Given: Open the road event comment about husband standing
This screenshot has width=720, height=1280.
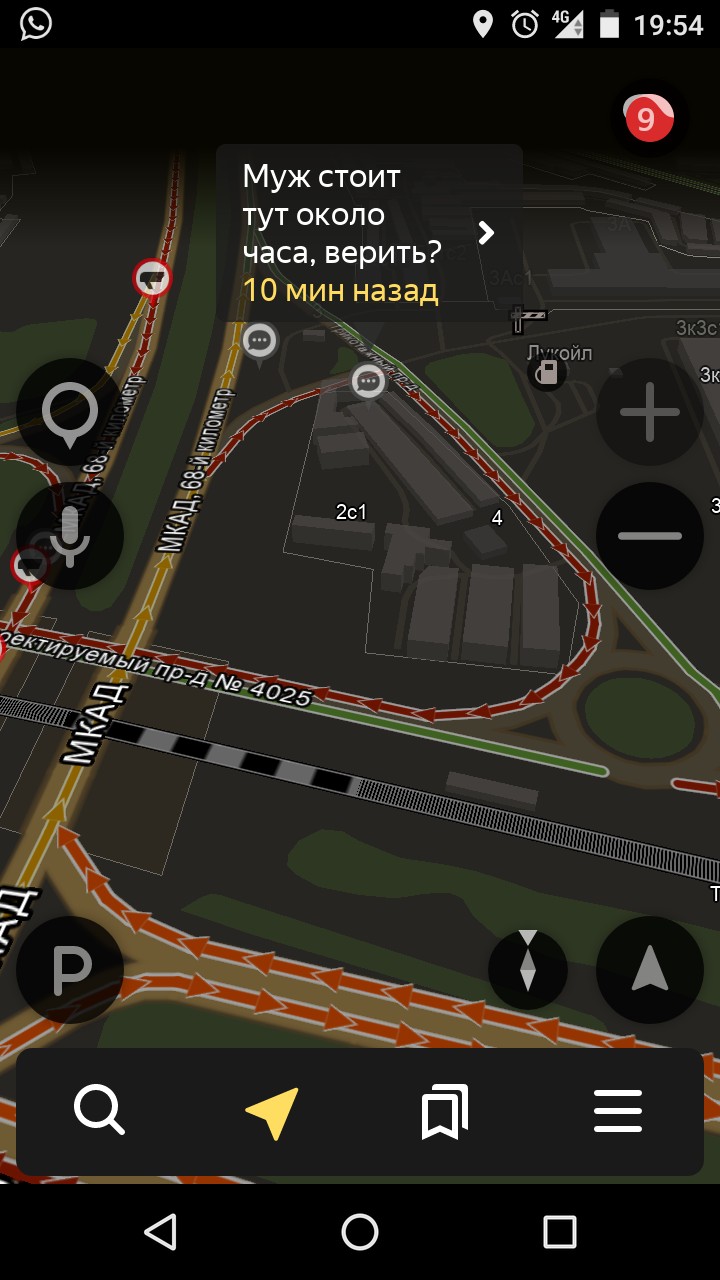Looking at the screenshot, I should coord(370,233).
